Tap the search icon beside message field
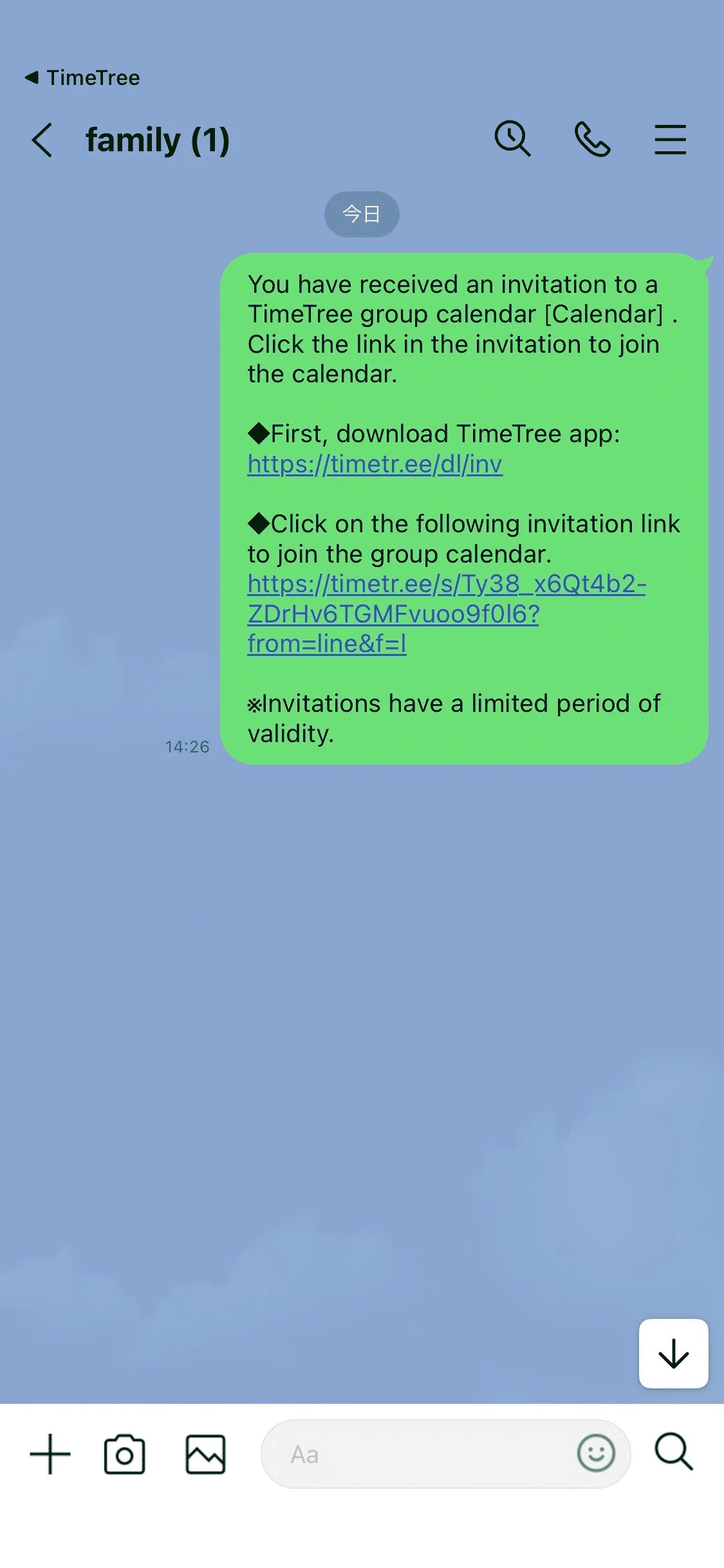 point(674,1451)
